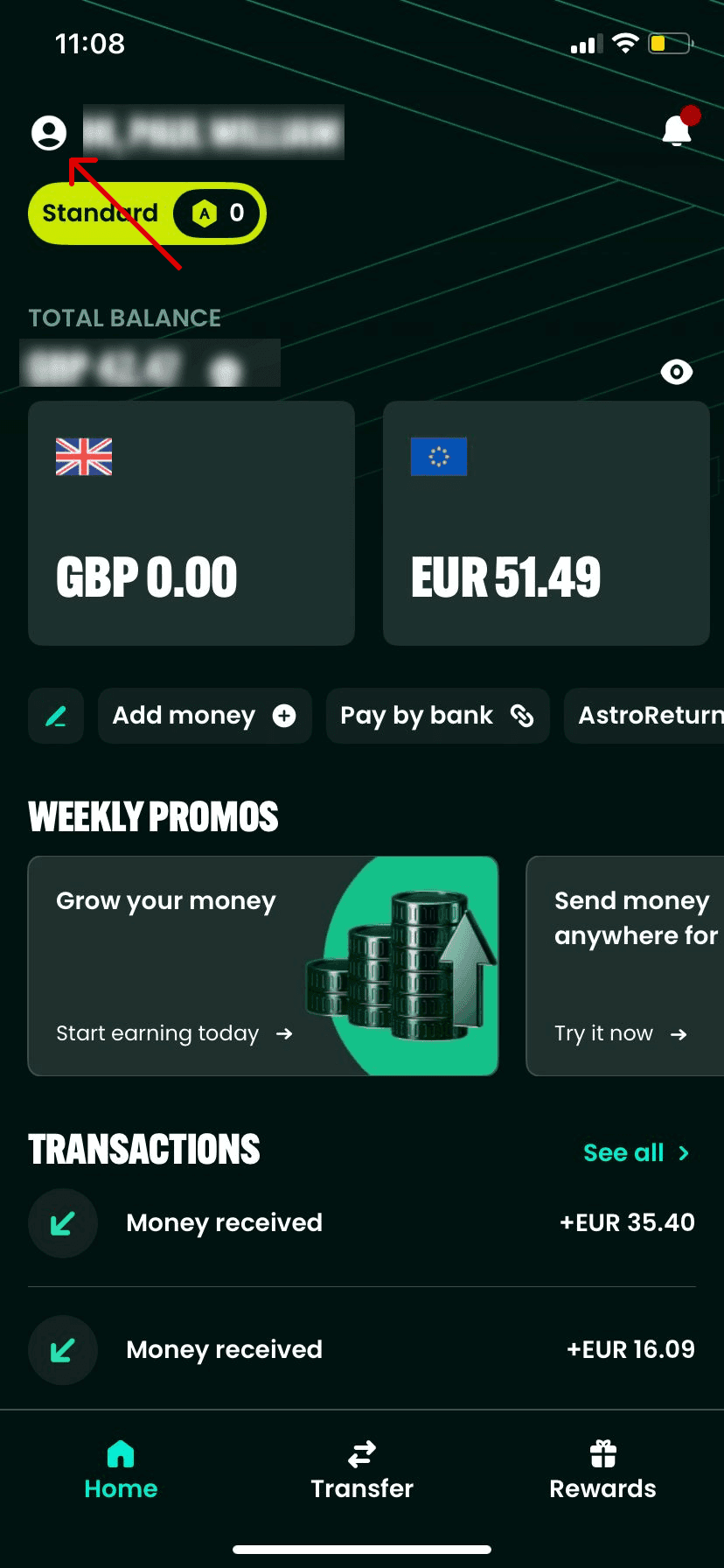Tap the edit shortcuts pencil icon
This screenshot has width=724, height=1568.
point(56,716)
